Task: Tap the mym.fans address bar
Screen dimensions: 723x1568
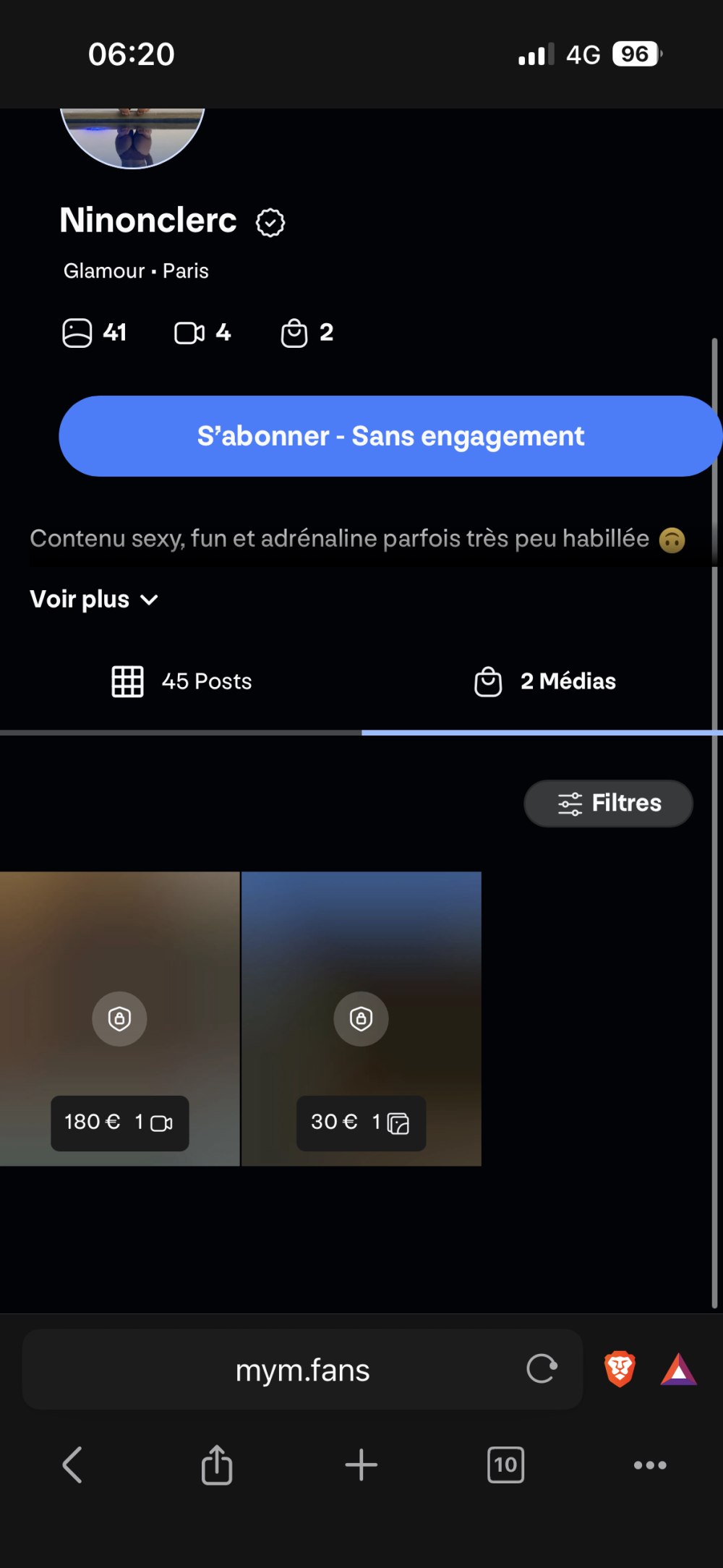Action: point(302,1370)
